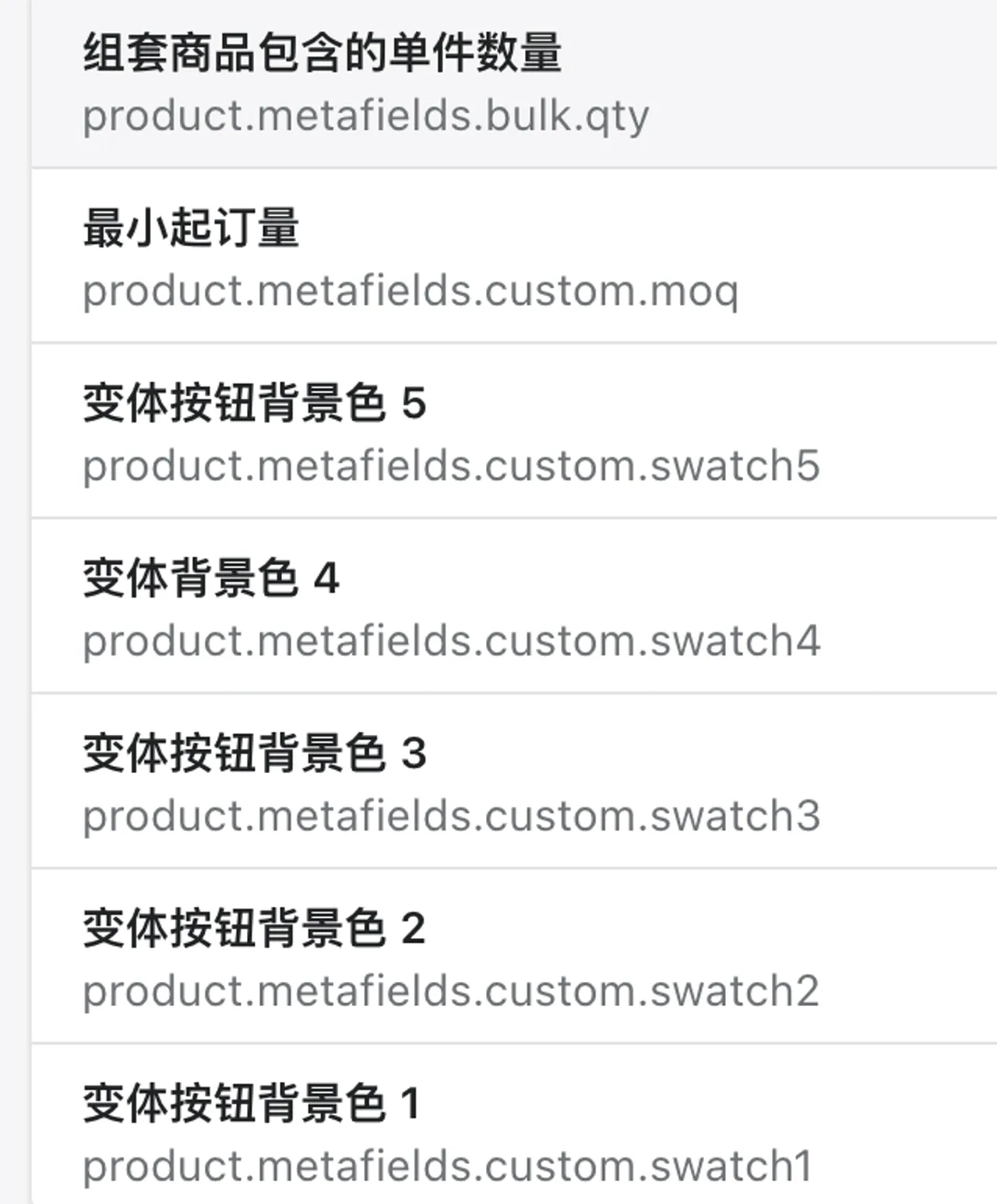Click the product.metafields.custom.swatch3 key text

pos(452,815)
